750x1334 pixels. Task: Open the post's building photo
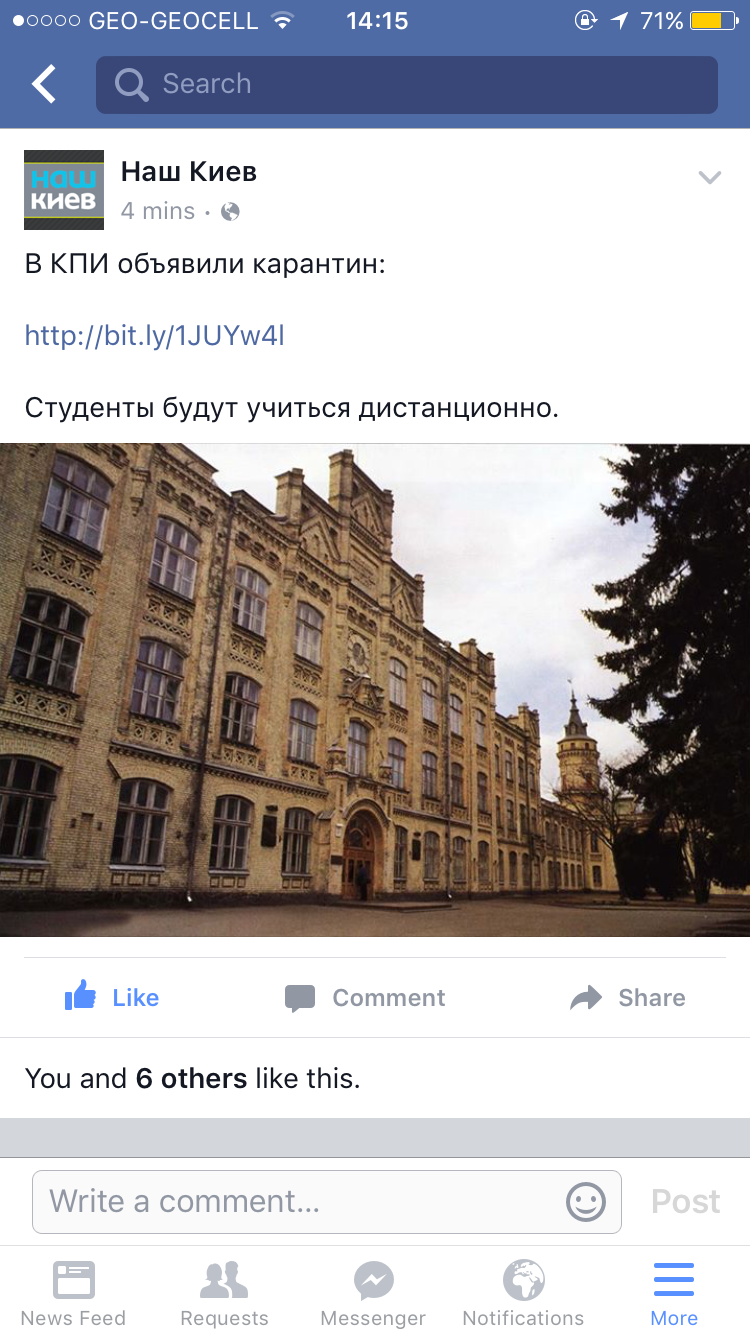[x=375, y=690]
